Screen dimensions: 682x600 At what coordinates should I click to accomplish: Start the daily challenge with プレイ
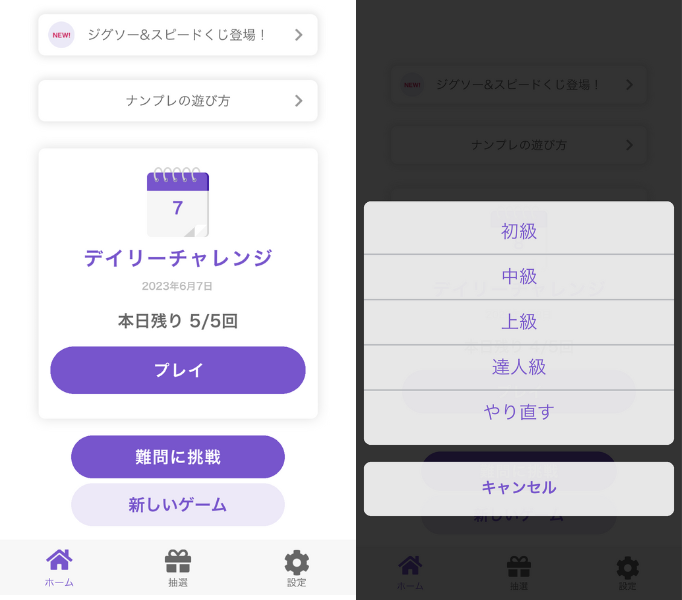tap(178, 370)
